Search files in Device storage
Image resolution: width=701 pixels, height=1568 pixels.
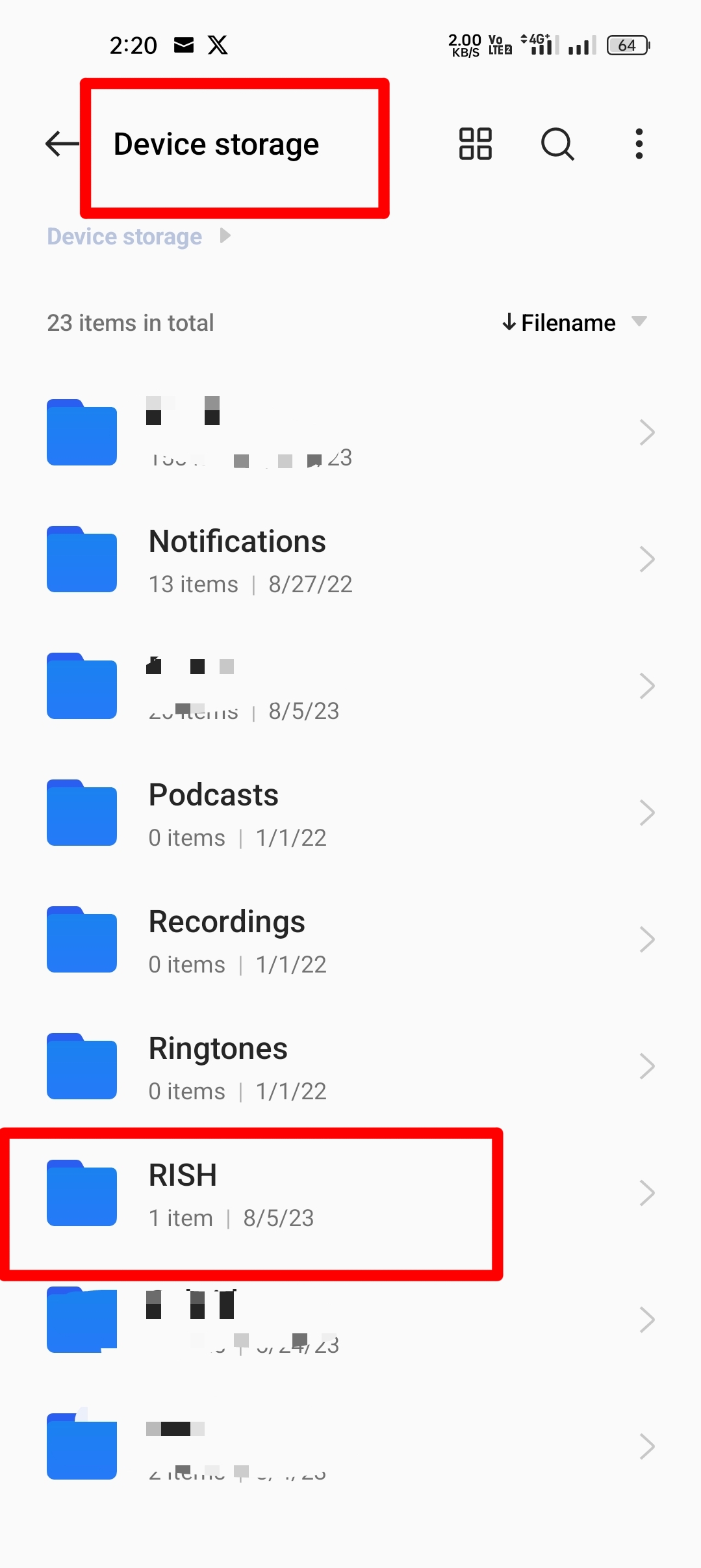(x=557, y=144)
